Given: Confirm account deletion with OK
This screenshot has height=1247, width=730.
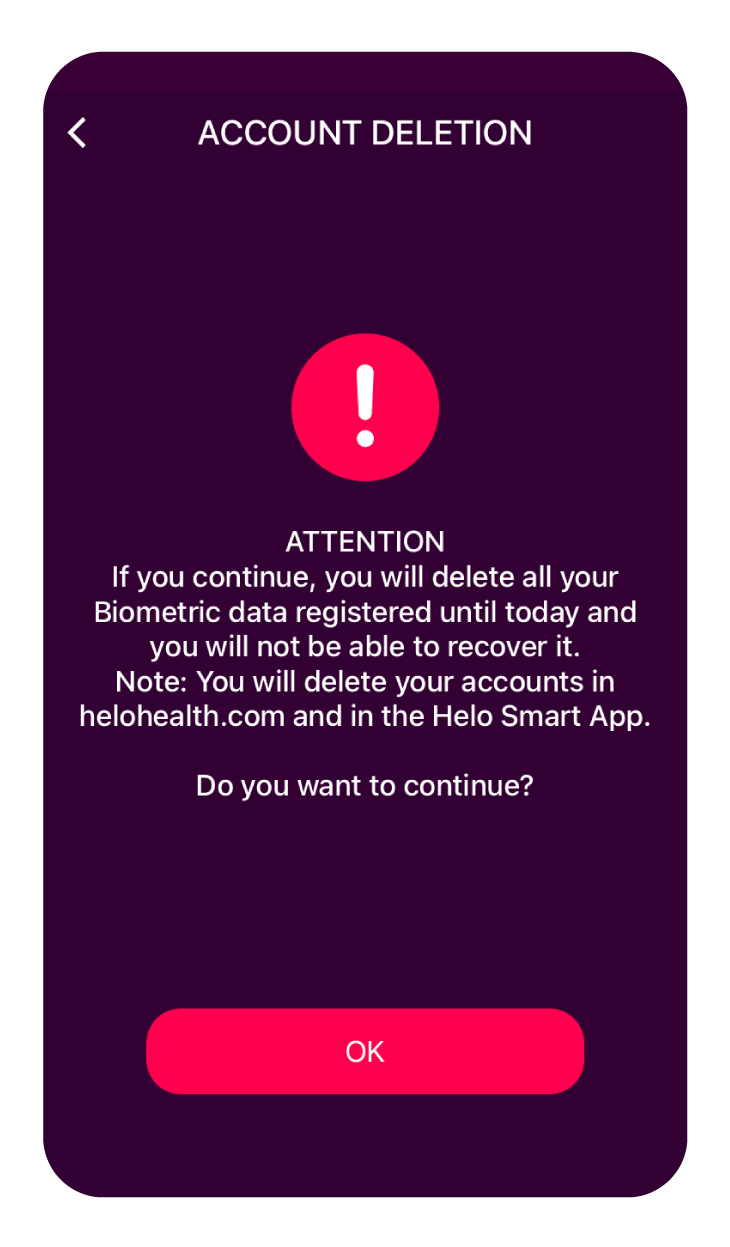Looking at the screenshot, I should pyautogui.click(x=365, y=1051).
